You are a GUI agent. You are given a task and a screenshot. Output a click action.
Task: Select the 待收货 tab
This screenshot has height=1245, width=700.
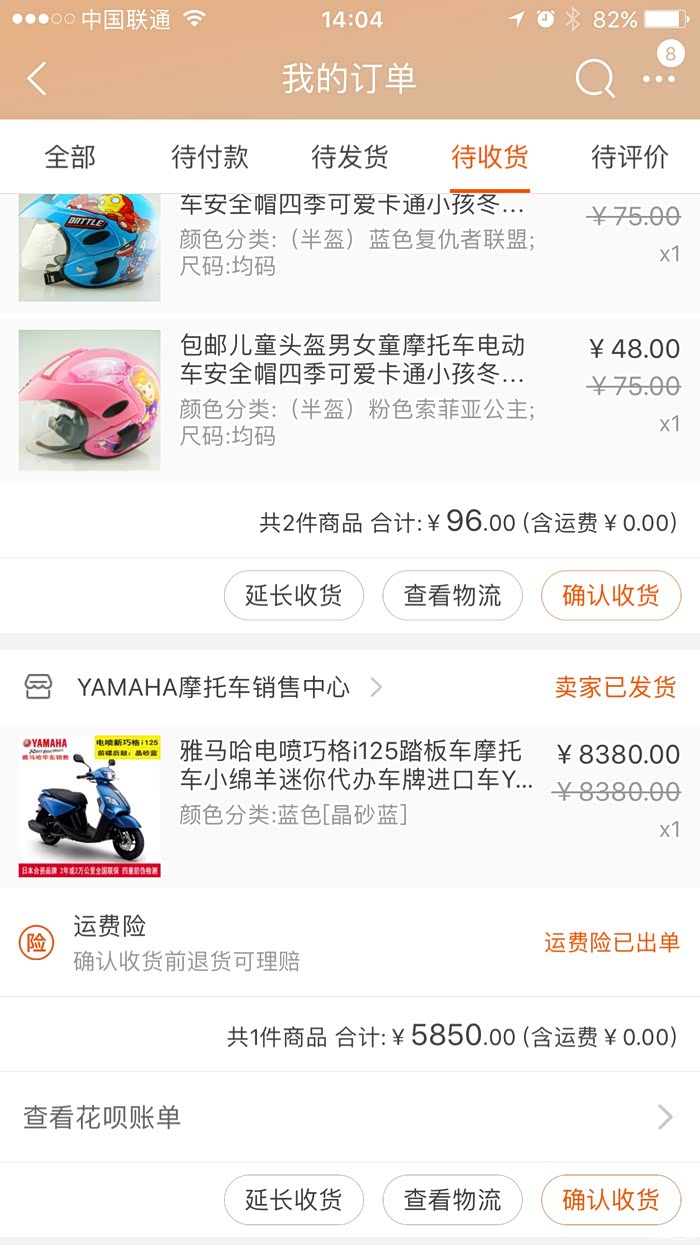click(489, 157)
